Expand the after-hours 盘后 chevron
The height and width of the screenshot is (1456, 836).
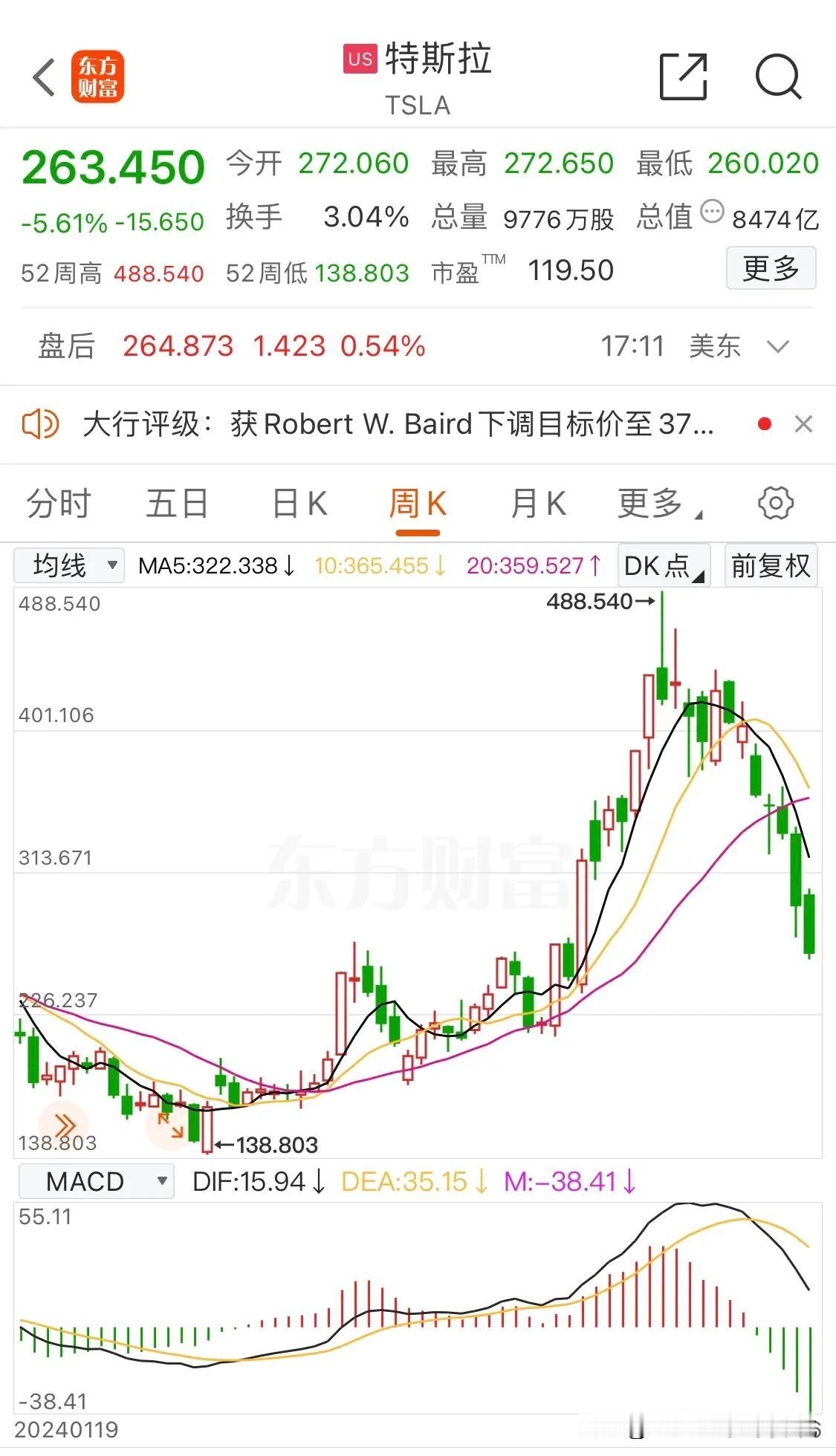[x=777, y=346]
